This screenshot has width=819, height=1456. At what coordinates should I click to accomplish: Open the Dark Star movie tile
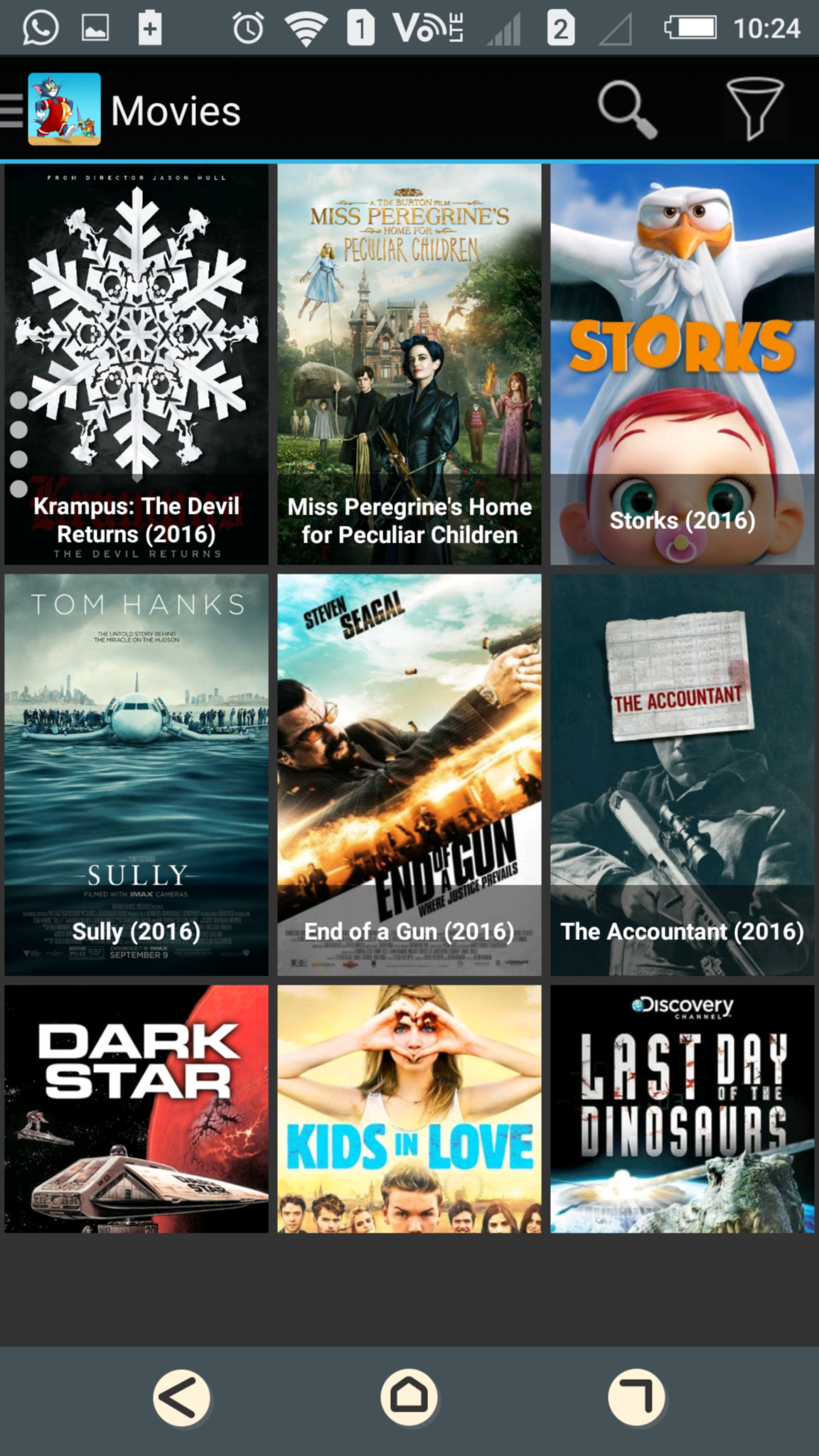(x=136, y=1108)
